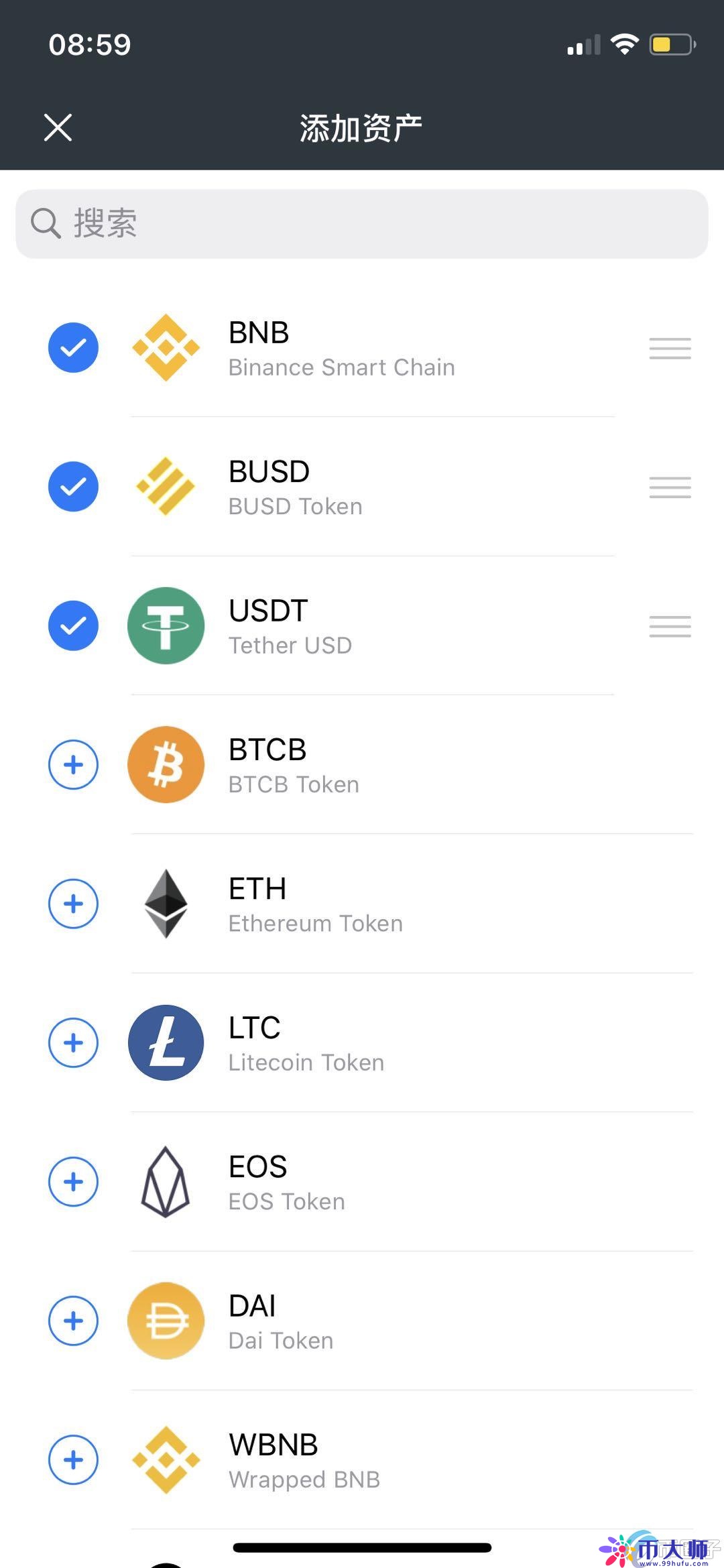Tap the reorder handle beside BUSD

[x=670, y=487]
